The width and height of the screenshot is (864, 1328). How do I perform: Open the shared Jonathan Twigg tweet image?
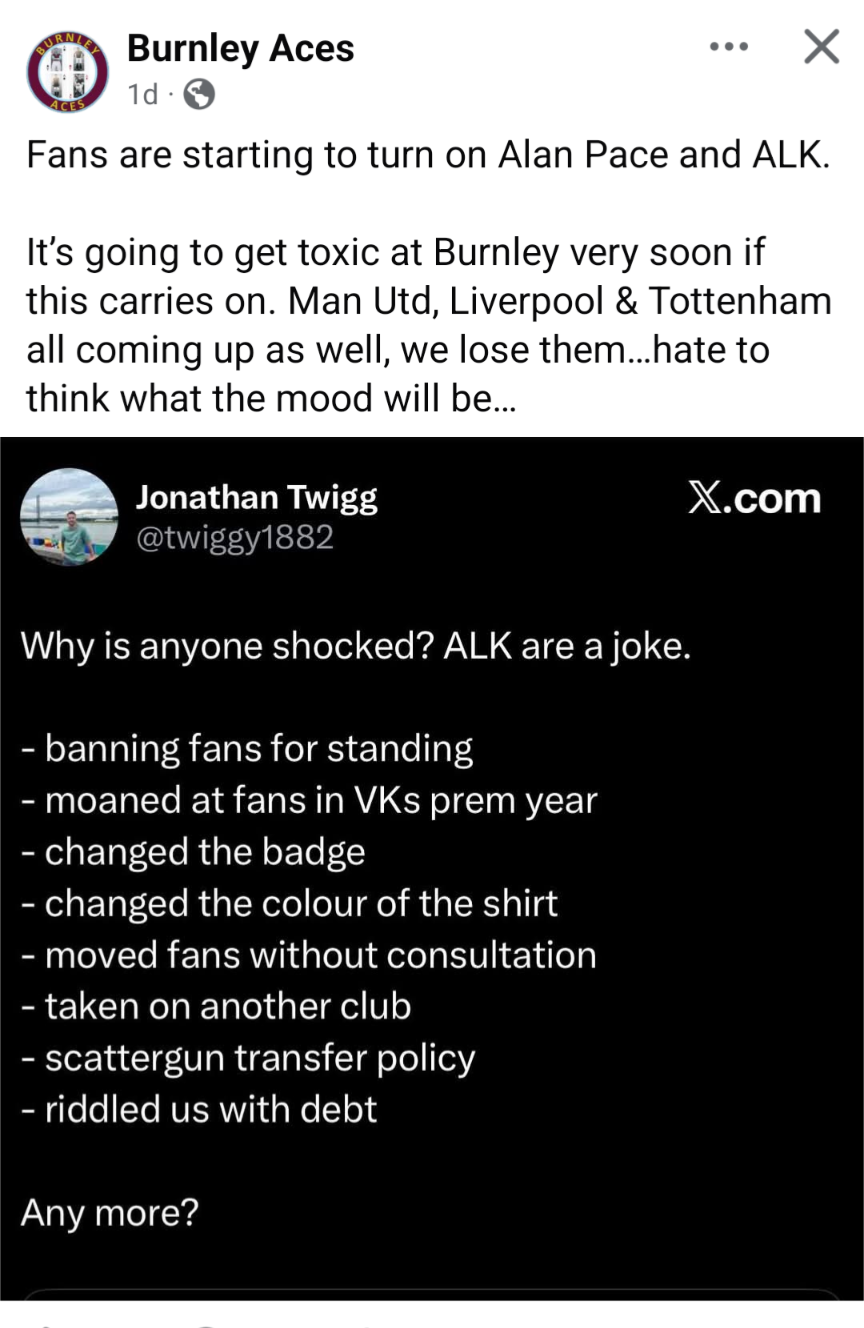tap(432, 860)
